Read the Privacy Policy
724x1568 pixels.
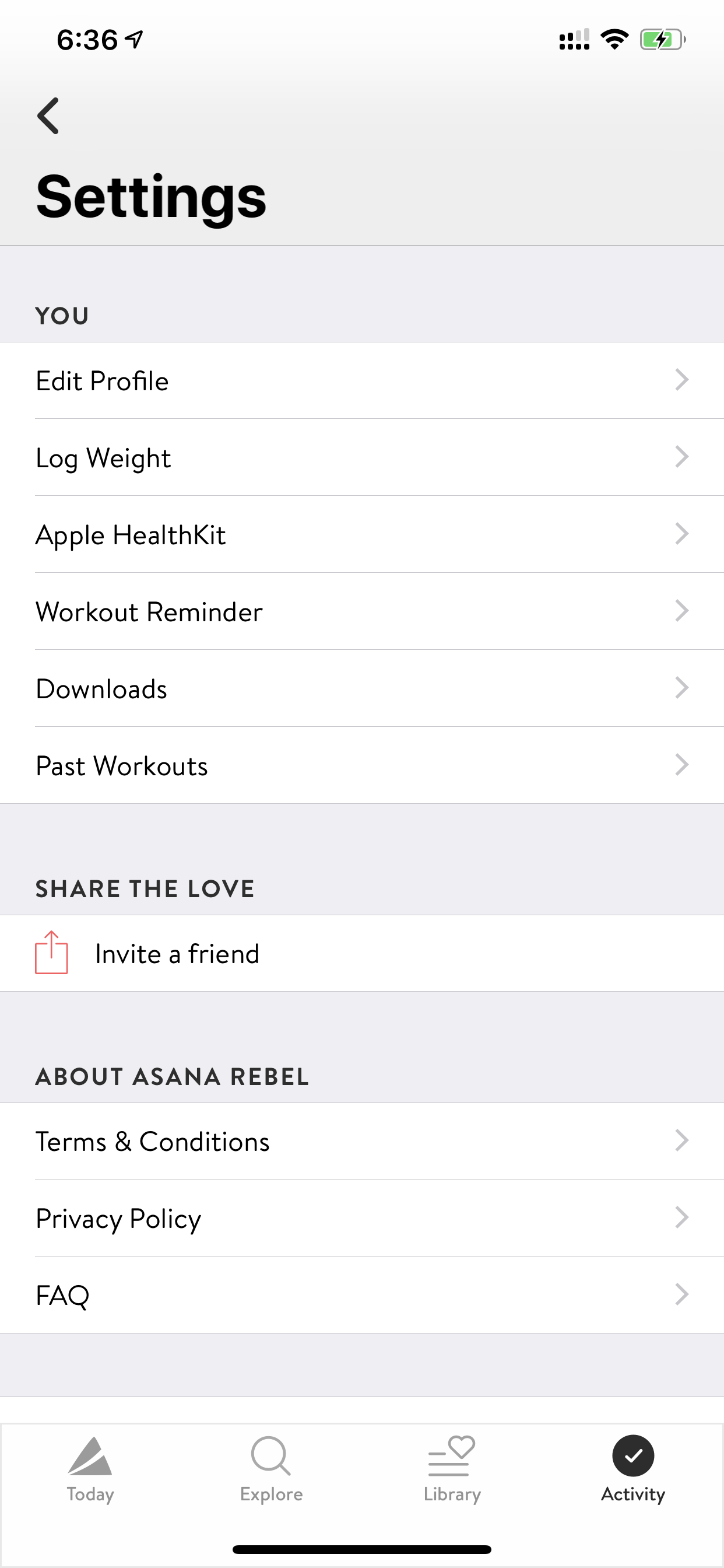pos(362,1218)
